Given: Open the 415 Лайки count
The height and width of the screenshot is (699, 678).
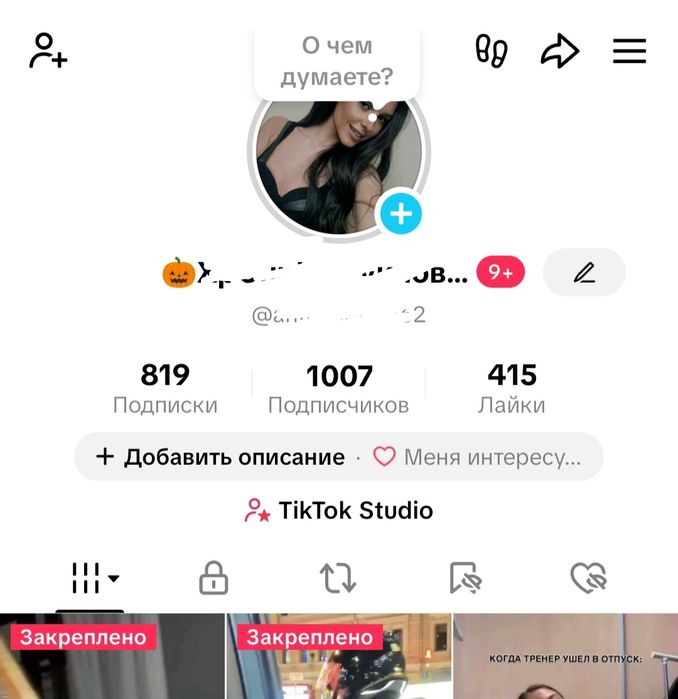Looking at the screenshot, I should (512, 388).
